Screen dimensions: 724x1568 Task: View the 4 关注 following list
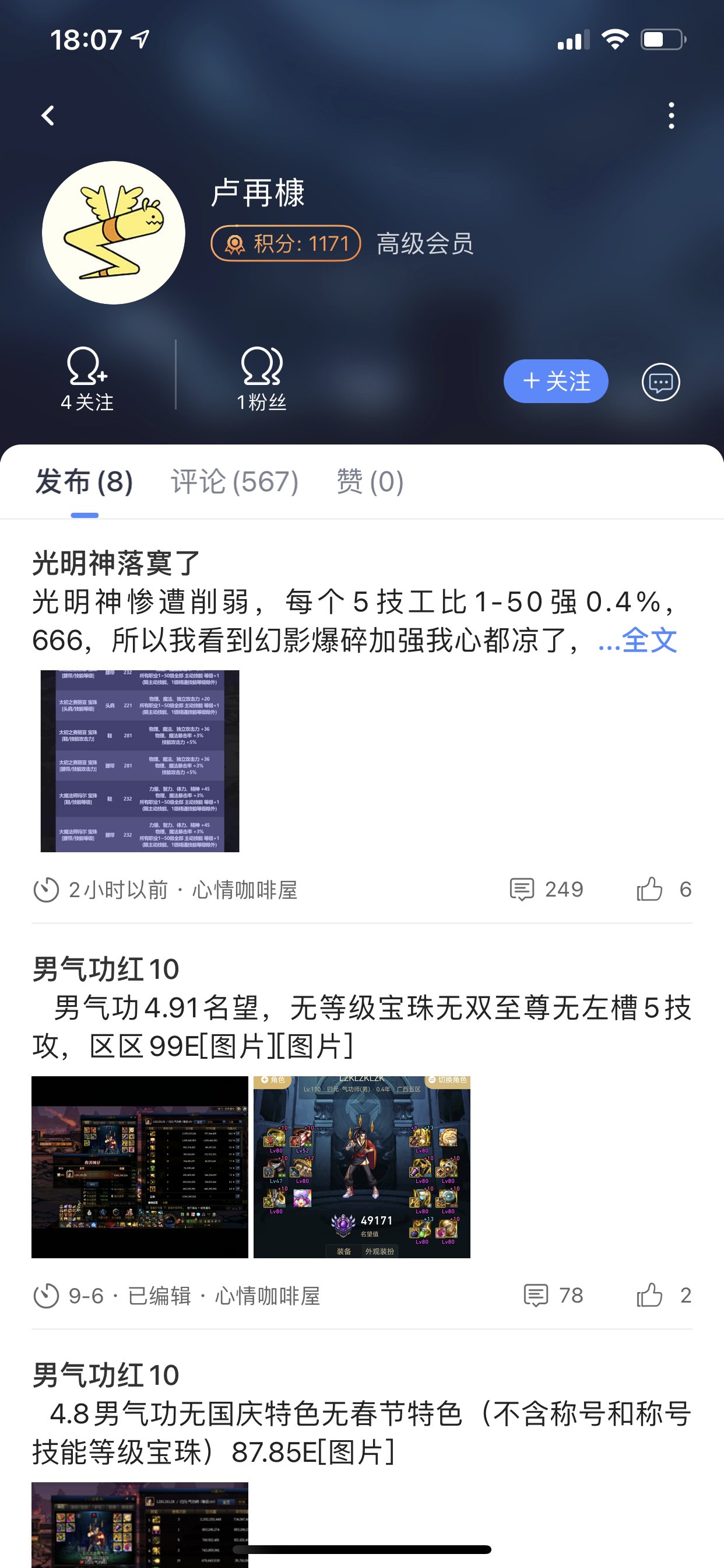point(87,379)
